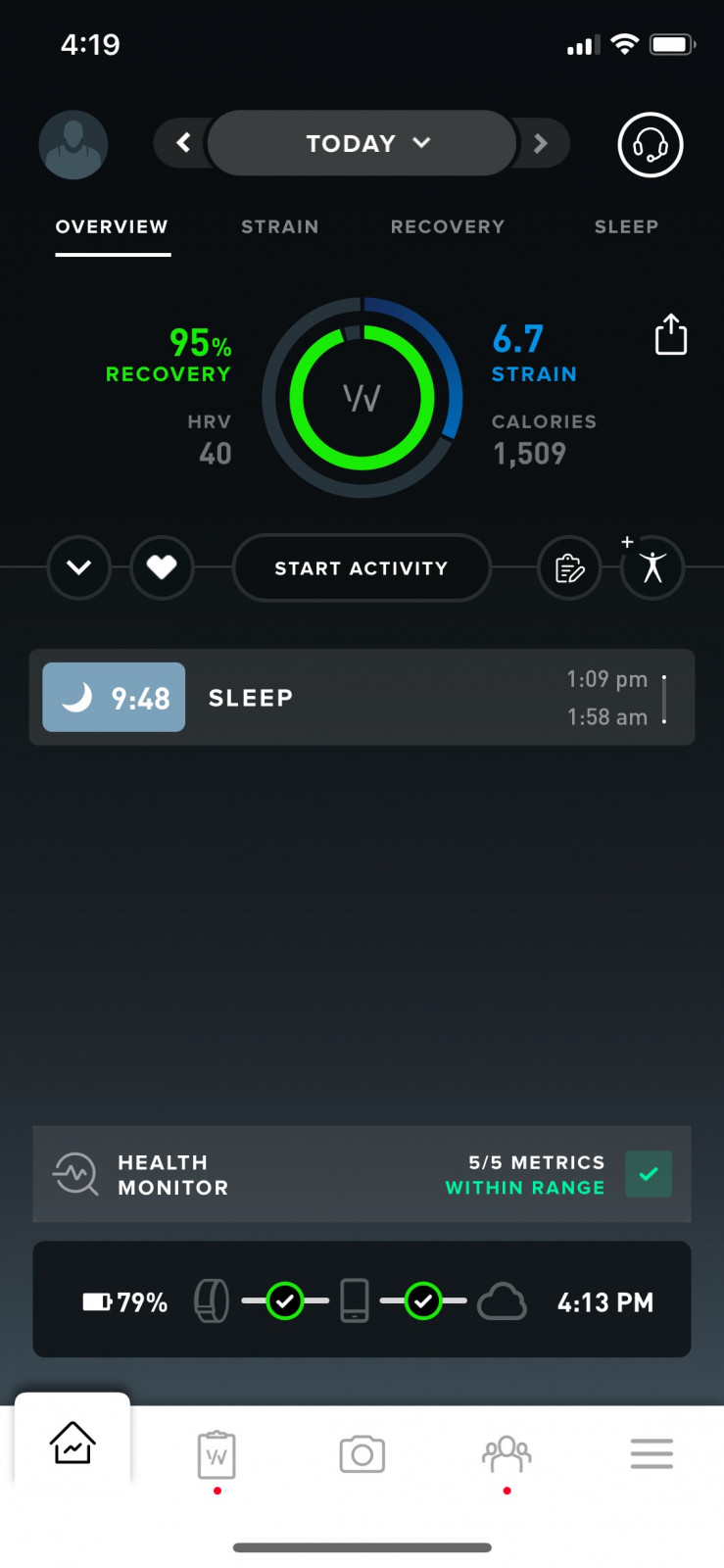Open the WHOOP clipboard trends icon
724x1568 pixels.
217,1454
